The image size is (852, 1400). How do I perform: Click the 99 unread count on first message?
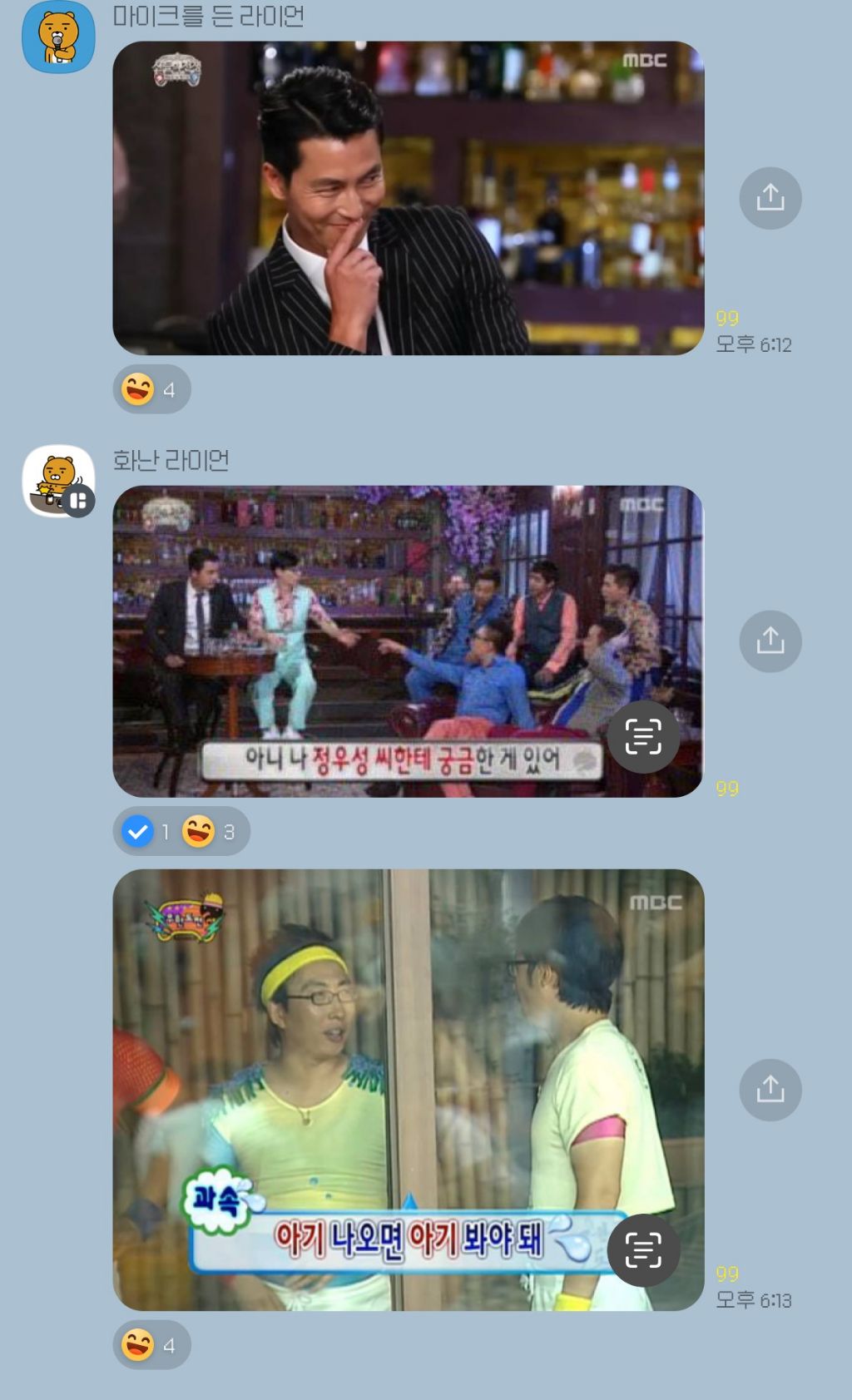(x=726, y=316)
